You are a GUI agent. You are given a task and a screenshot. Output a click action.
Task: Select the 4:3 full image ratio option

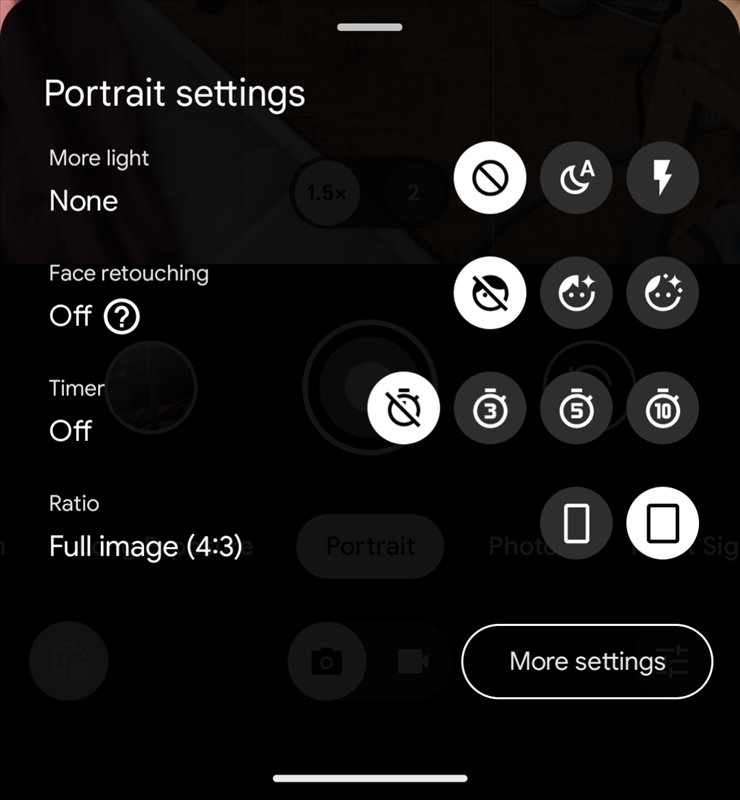(663, 523)
